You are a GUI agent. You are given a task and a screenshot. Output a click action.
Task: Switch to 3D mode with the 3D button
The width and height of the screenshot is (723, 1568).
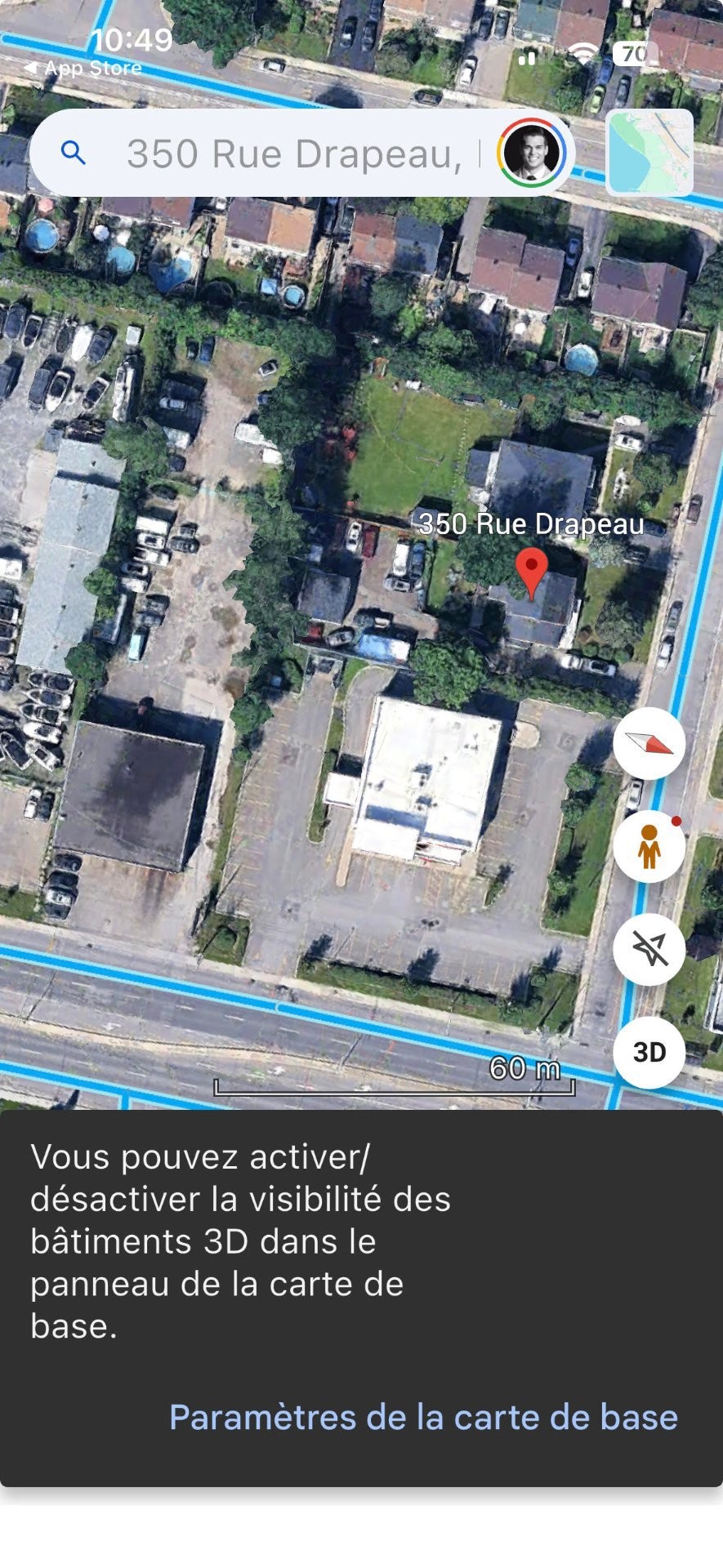pos(649,1053)
